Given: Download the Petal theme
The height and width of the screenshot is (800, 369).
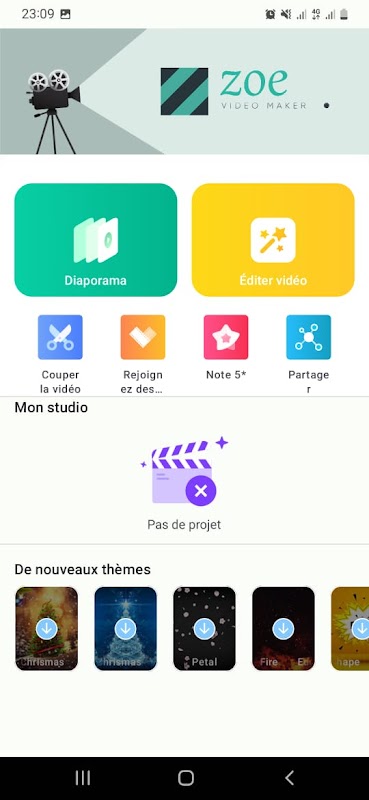Looking at the screenshot, I should tap(204, 629).
